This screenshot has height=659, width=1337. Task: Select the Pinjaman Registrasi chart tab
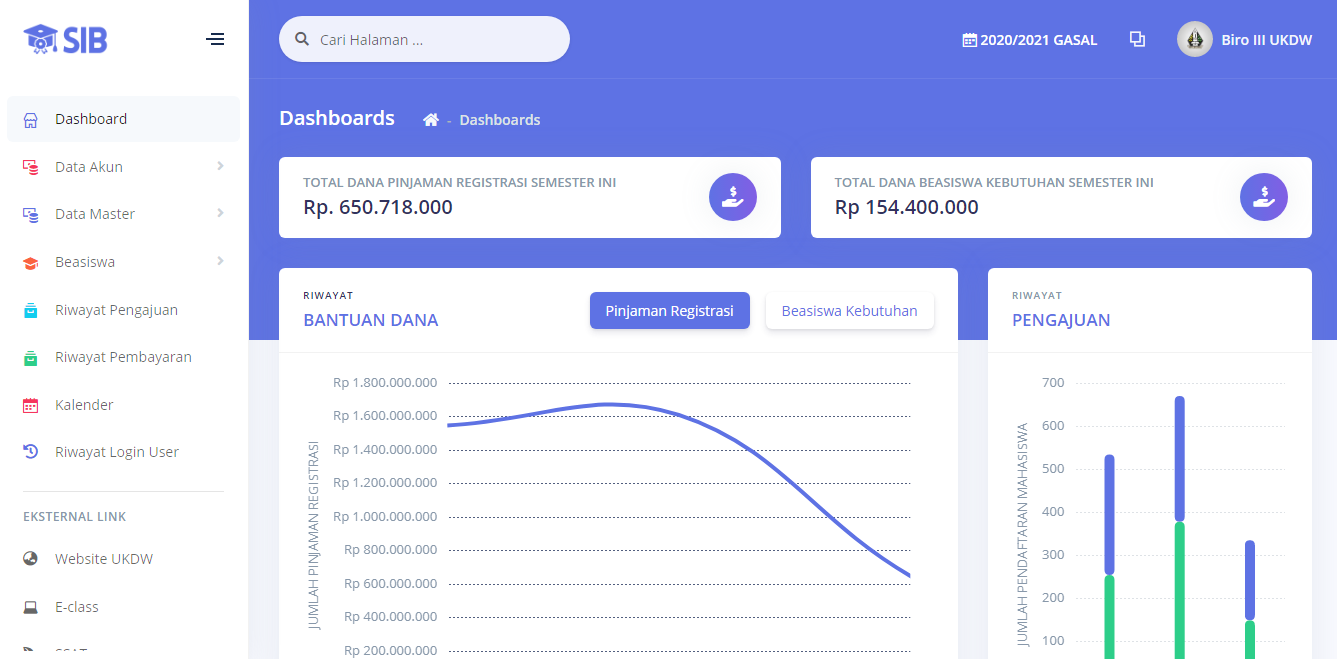click(669, 311)
